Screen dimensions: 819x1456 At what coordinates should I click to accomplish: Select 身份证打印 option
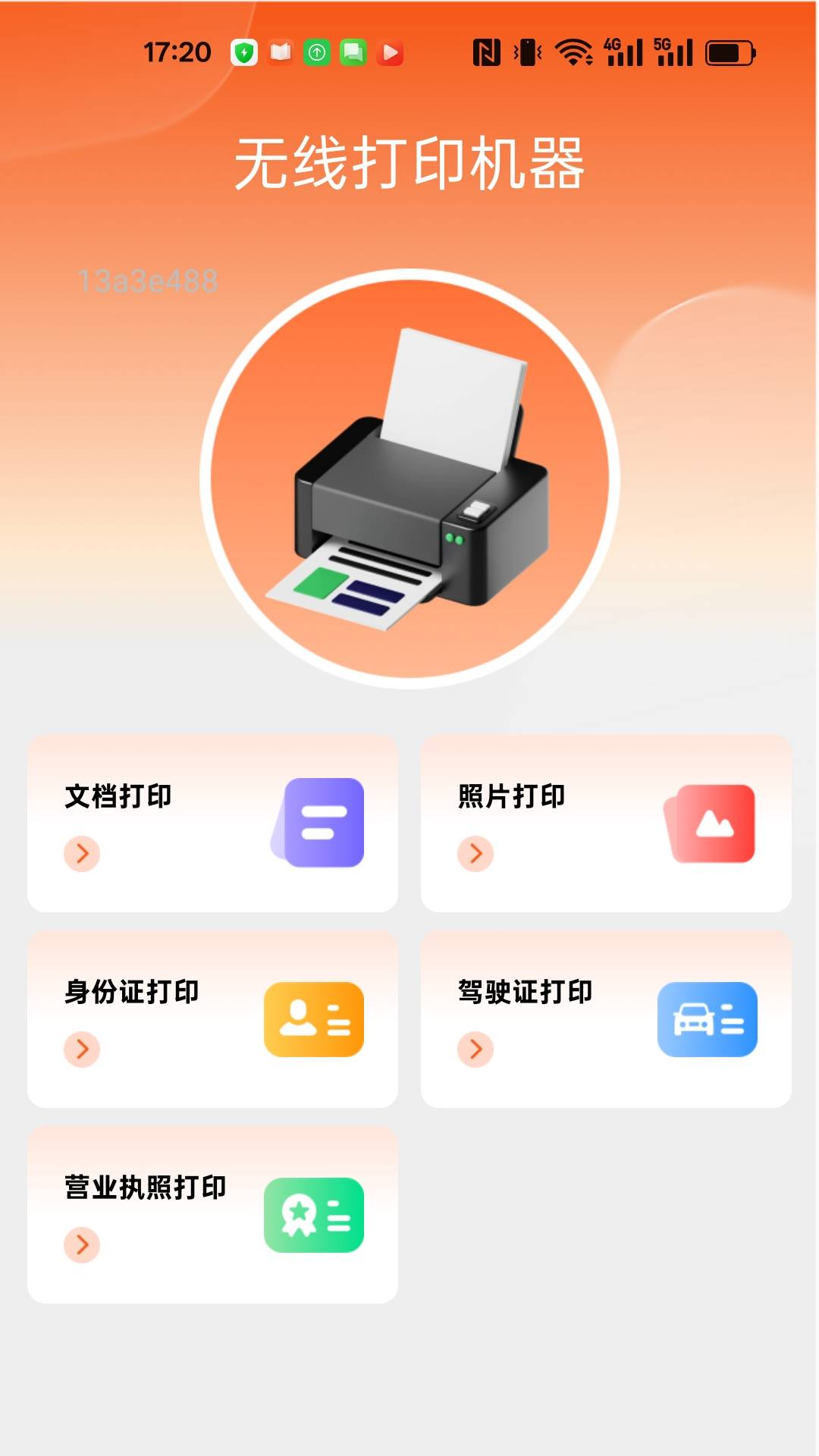pos(212,1019)
